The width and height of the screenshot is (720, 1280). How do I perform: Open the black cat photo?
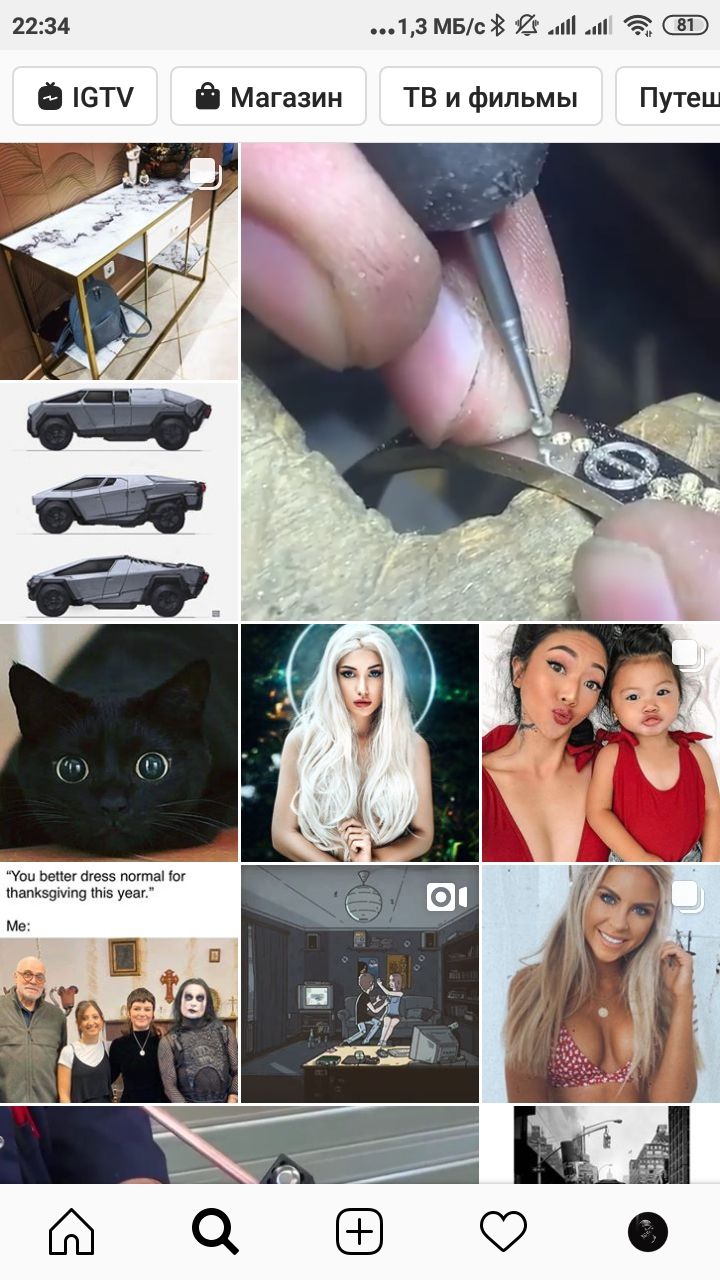tap(119, 742)
